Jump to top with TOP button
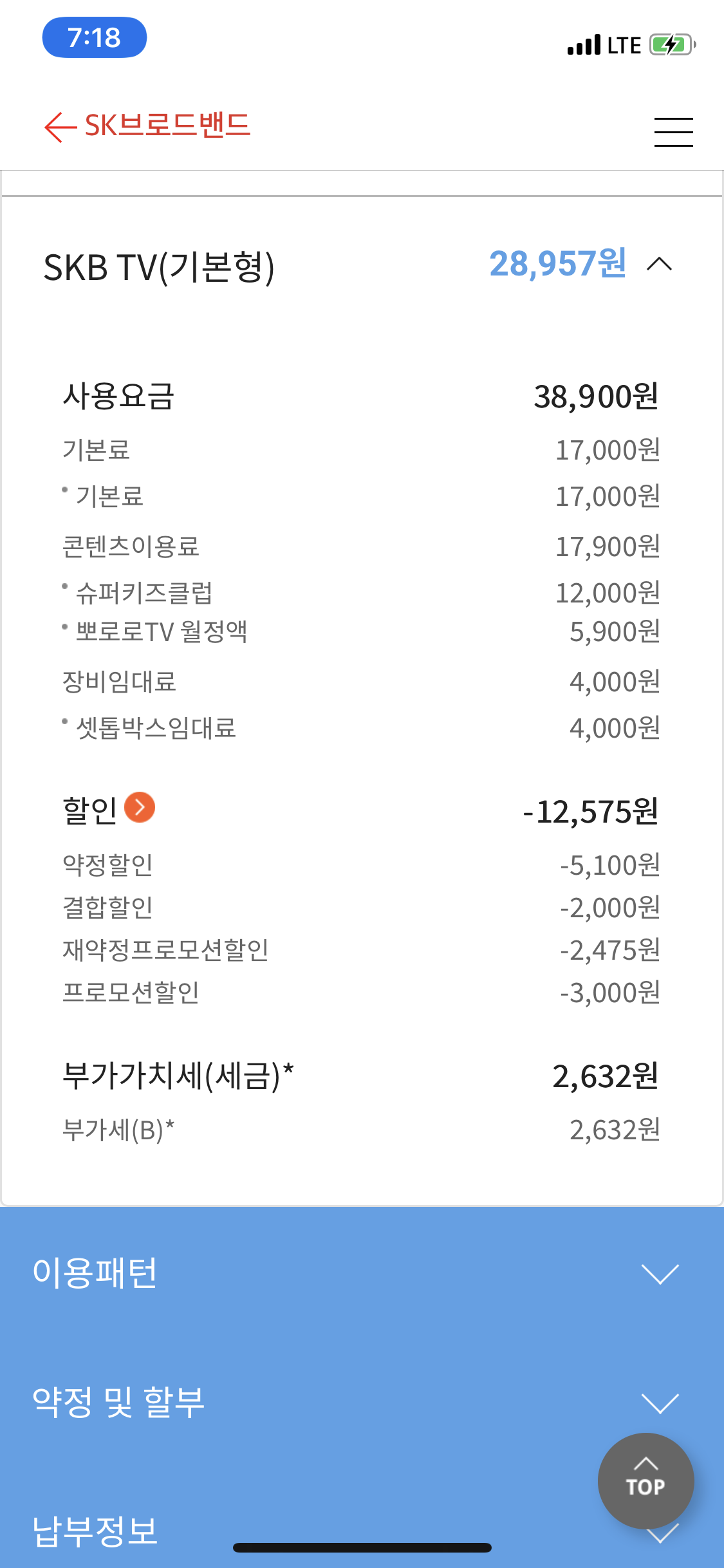This screenshot has width=724, height=1568. tap(645, 1479)
